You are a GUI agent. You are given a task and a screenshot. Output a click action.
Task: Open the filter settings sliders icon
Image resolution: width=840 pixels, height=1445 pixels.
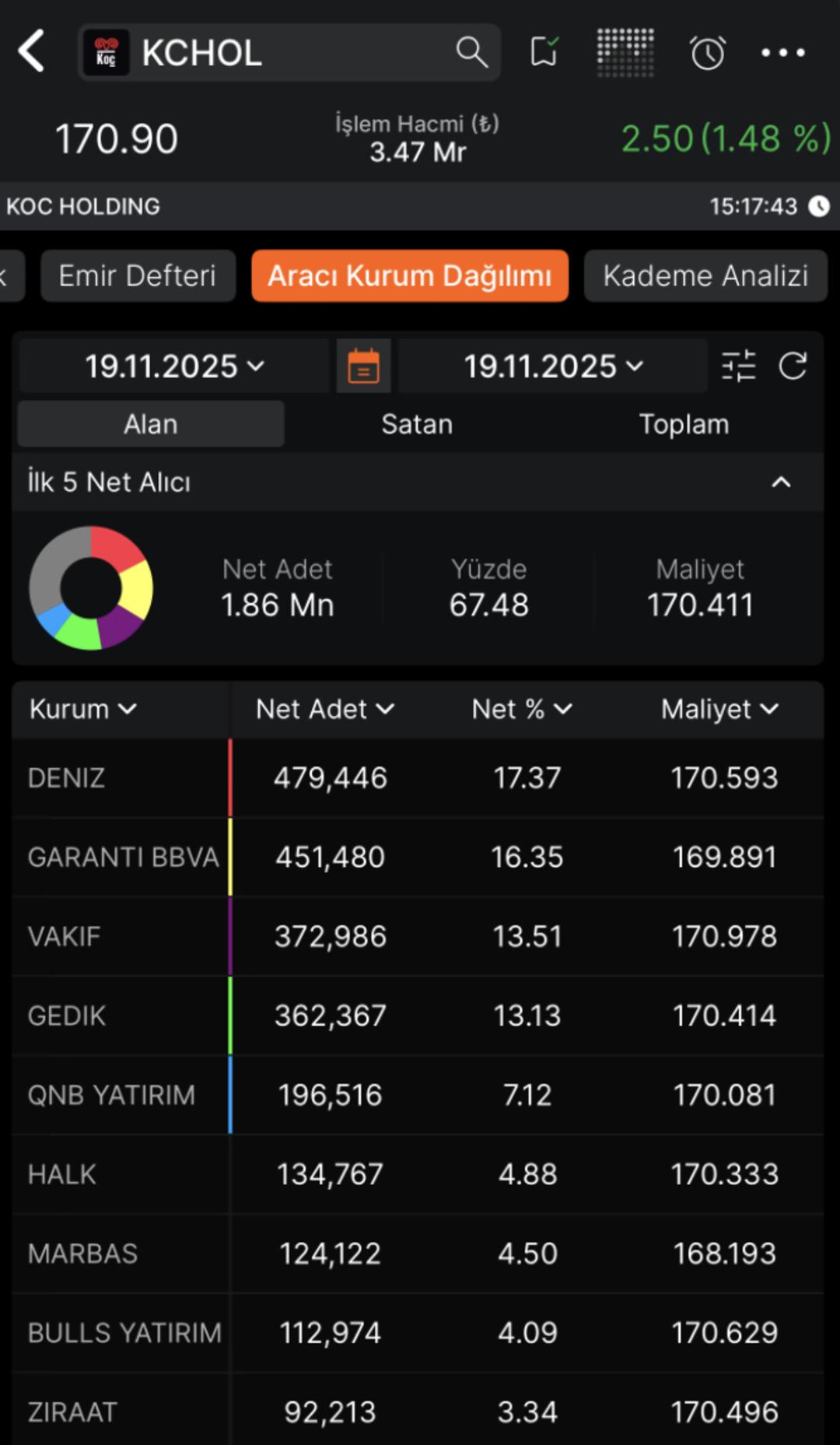[738, 366]
